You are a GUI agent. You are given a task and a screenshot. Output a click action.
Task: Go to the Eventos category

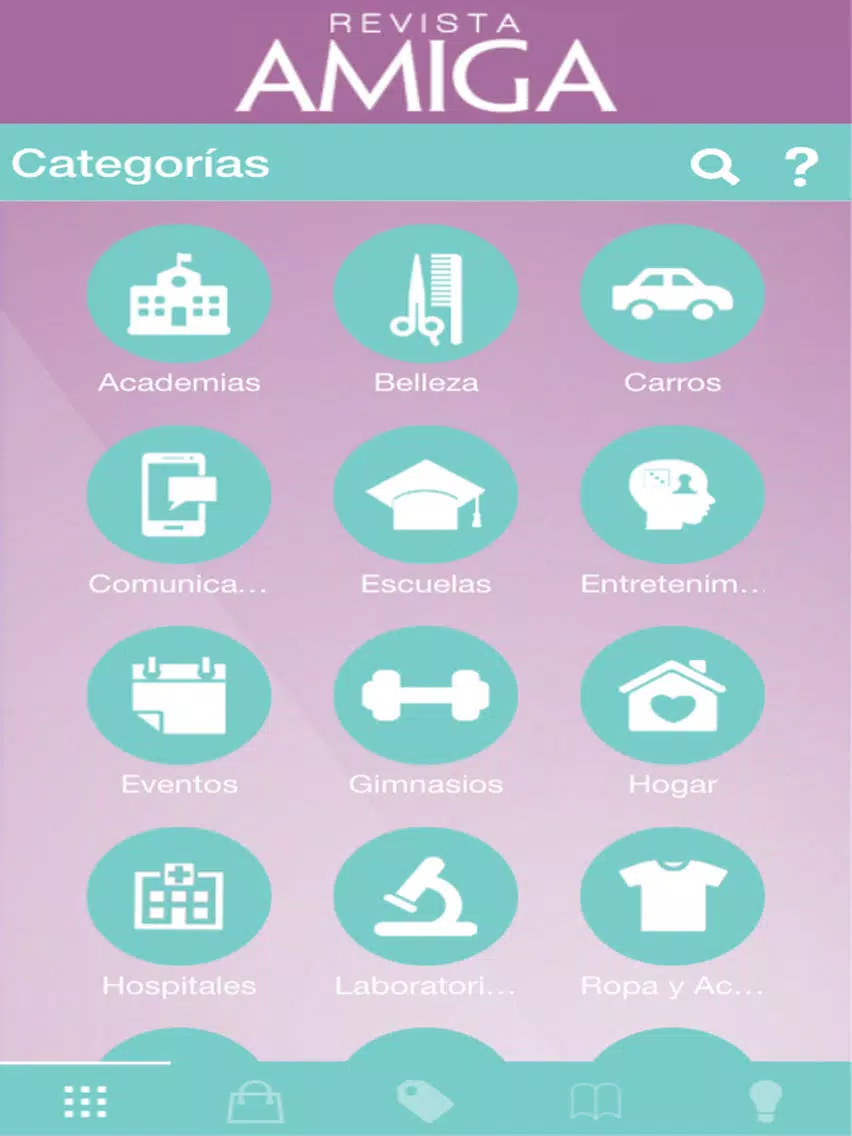pyautogui.click(x=179, y=696)
